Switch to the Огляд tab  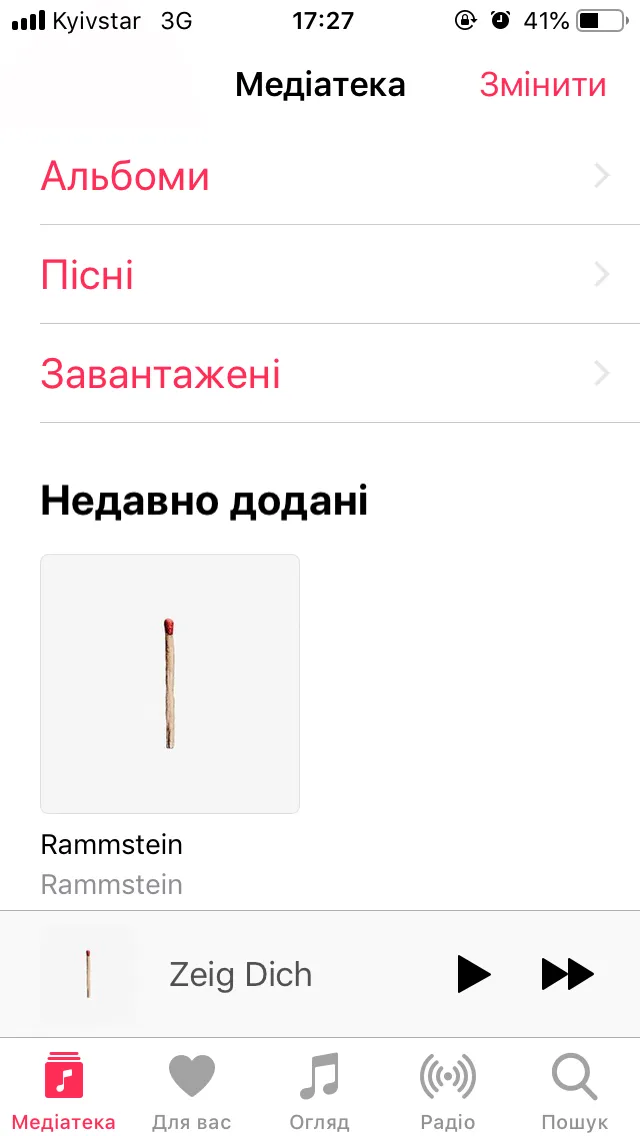click(320, 1091)
